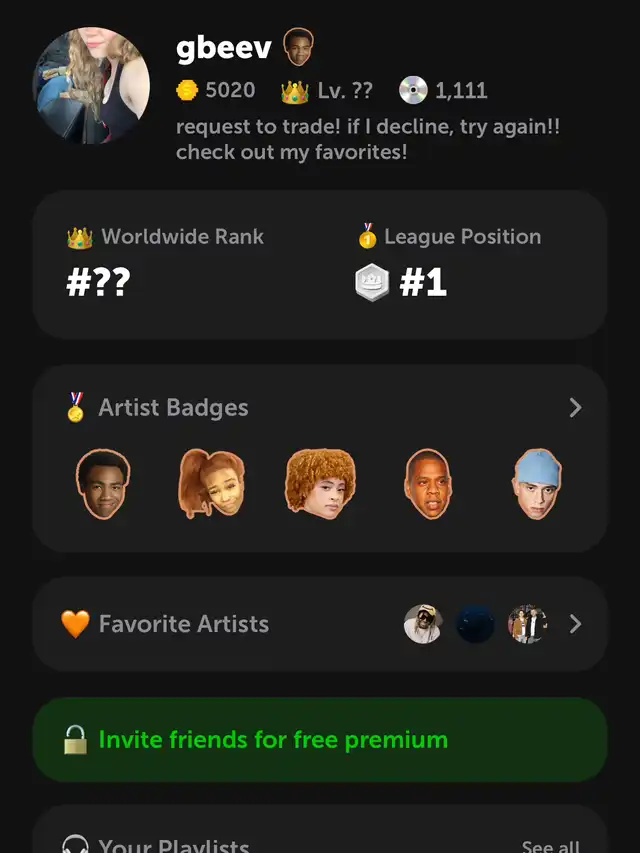
Task: Select the first artist badge
Action: [x=104, y=484]
